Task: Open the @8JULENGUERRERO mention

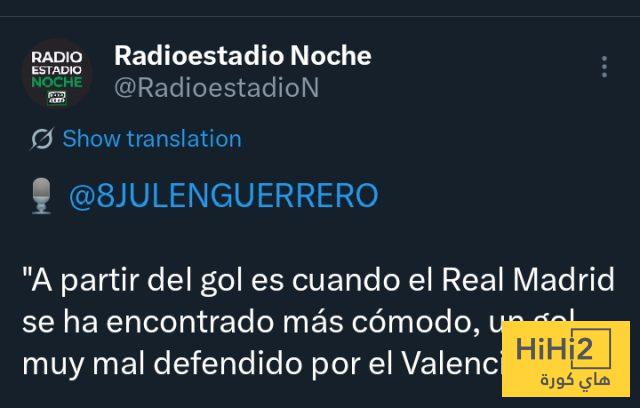Action: pos(222,195)
